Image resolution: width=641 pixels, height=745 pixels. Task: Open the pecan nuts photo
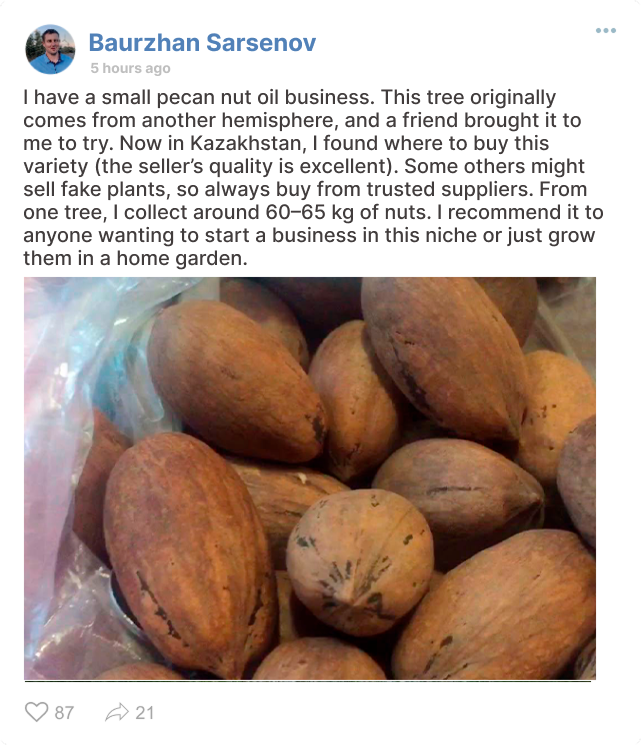tap(310, 478)
